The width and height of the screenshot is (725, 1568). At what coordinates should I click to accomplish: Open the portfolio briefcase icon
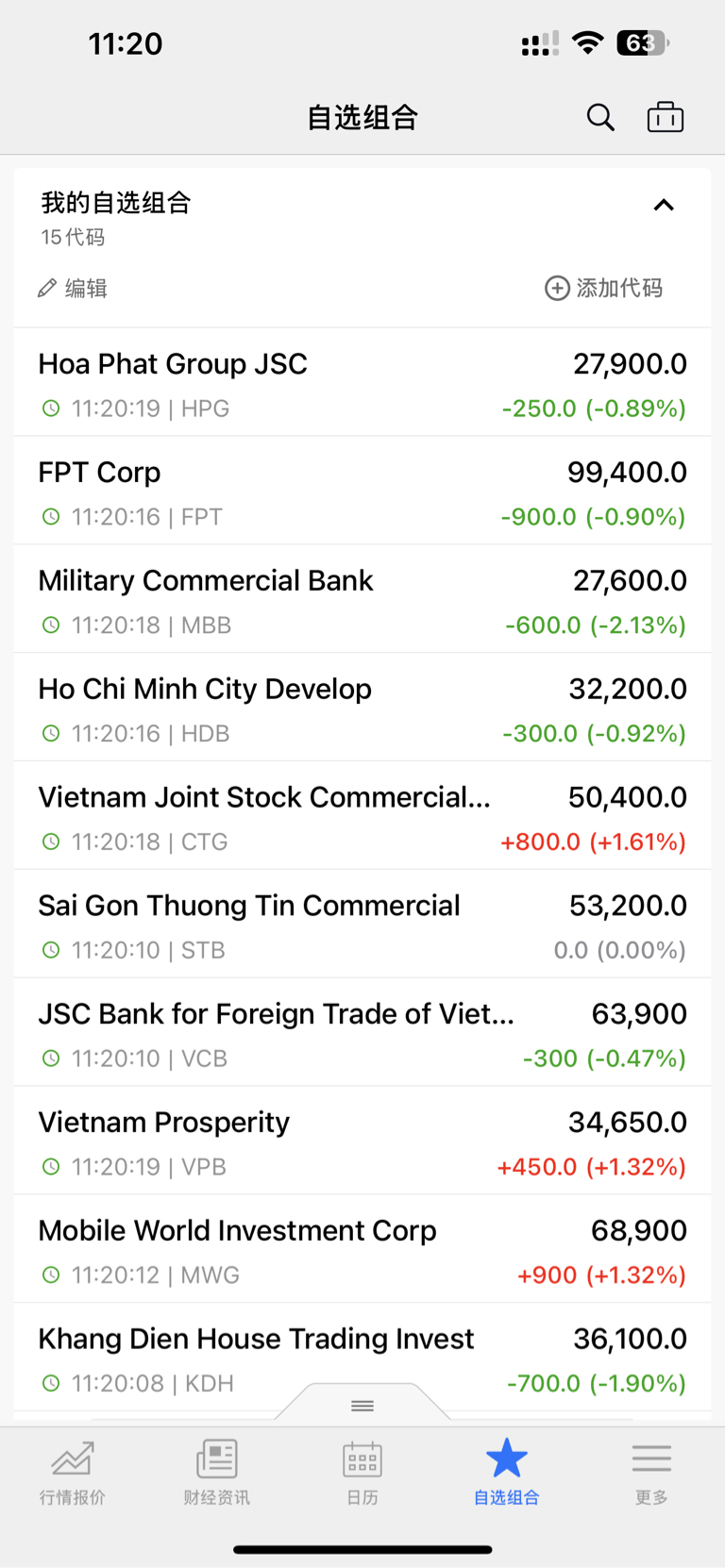click(x=666, y=117)
